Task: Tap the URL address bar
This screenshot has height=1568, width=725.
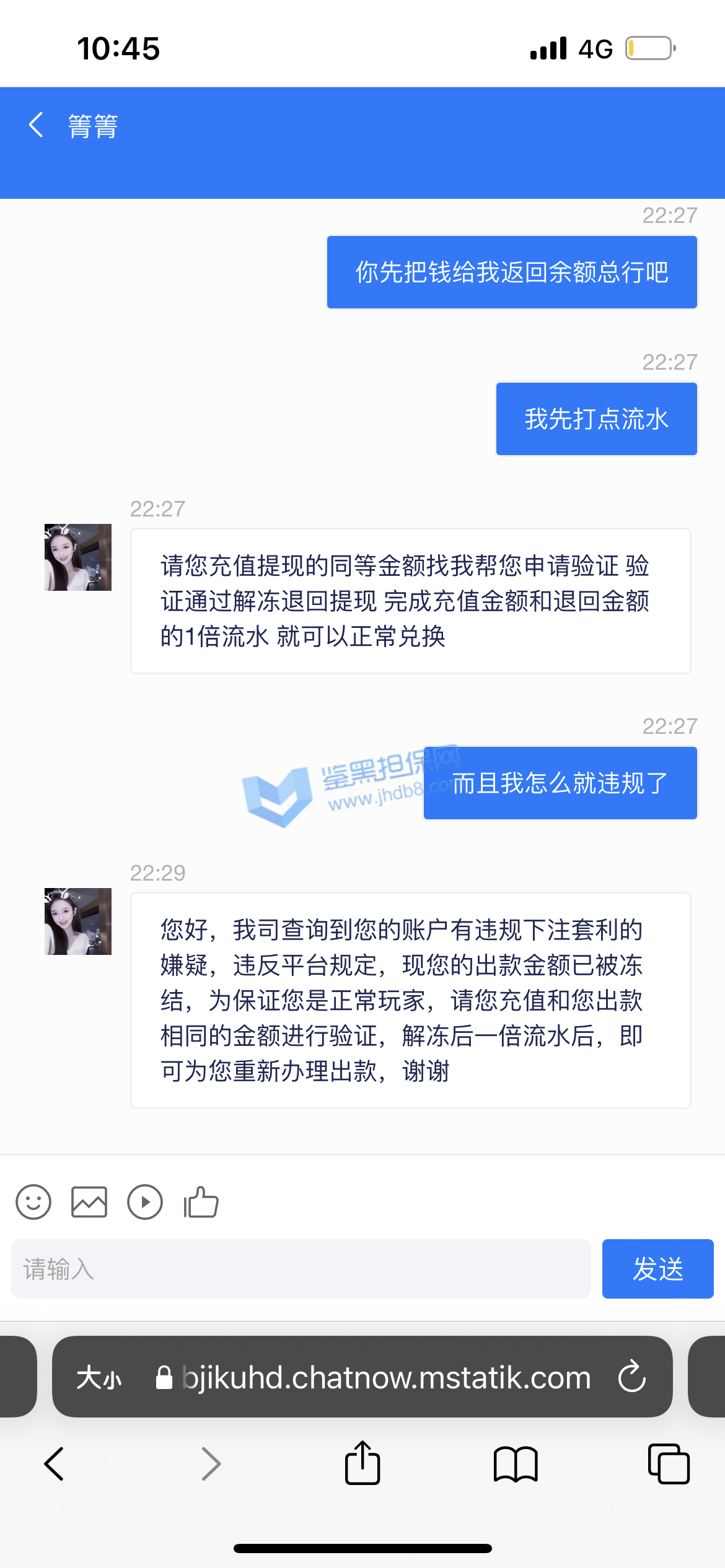Action: [x=384, y=1379]
